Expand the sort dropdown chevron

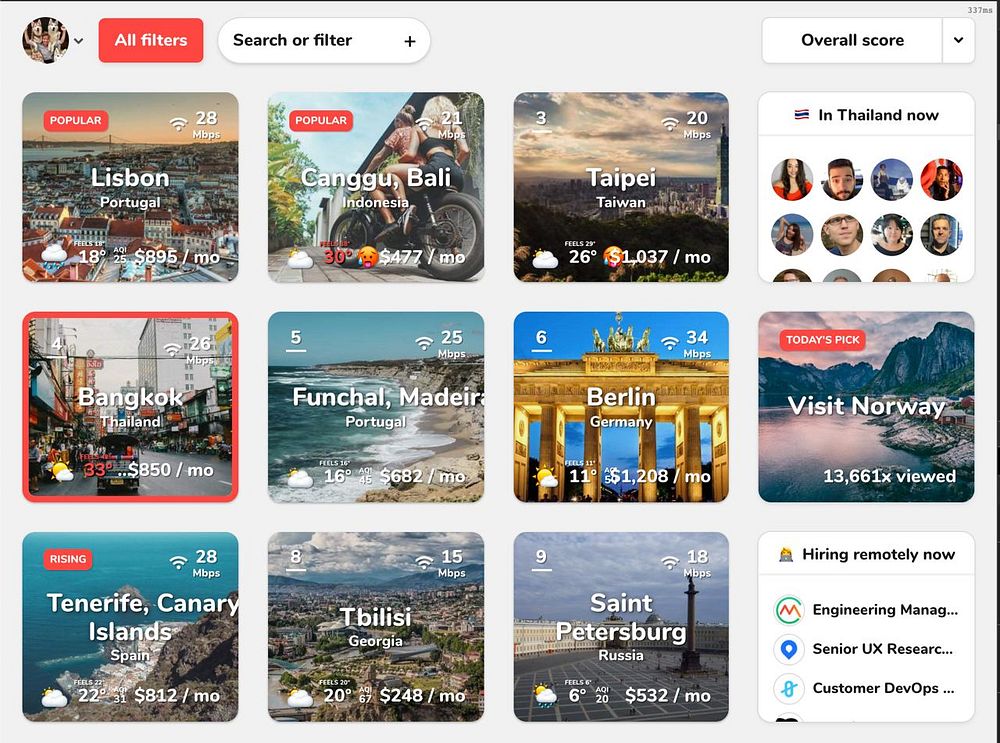[958, 41]
